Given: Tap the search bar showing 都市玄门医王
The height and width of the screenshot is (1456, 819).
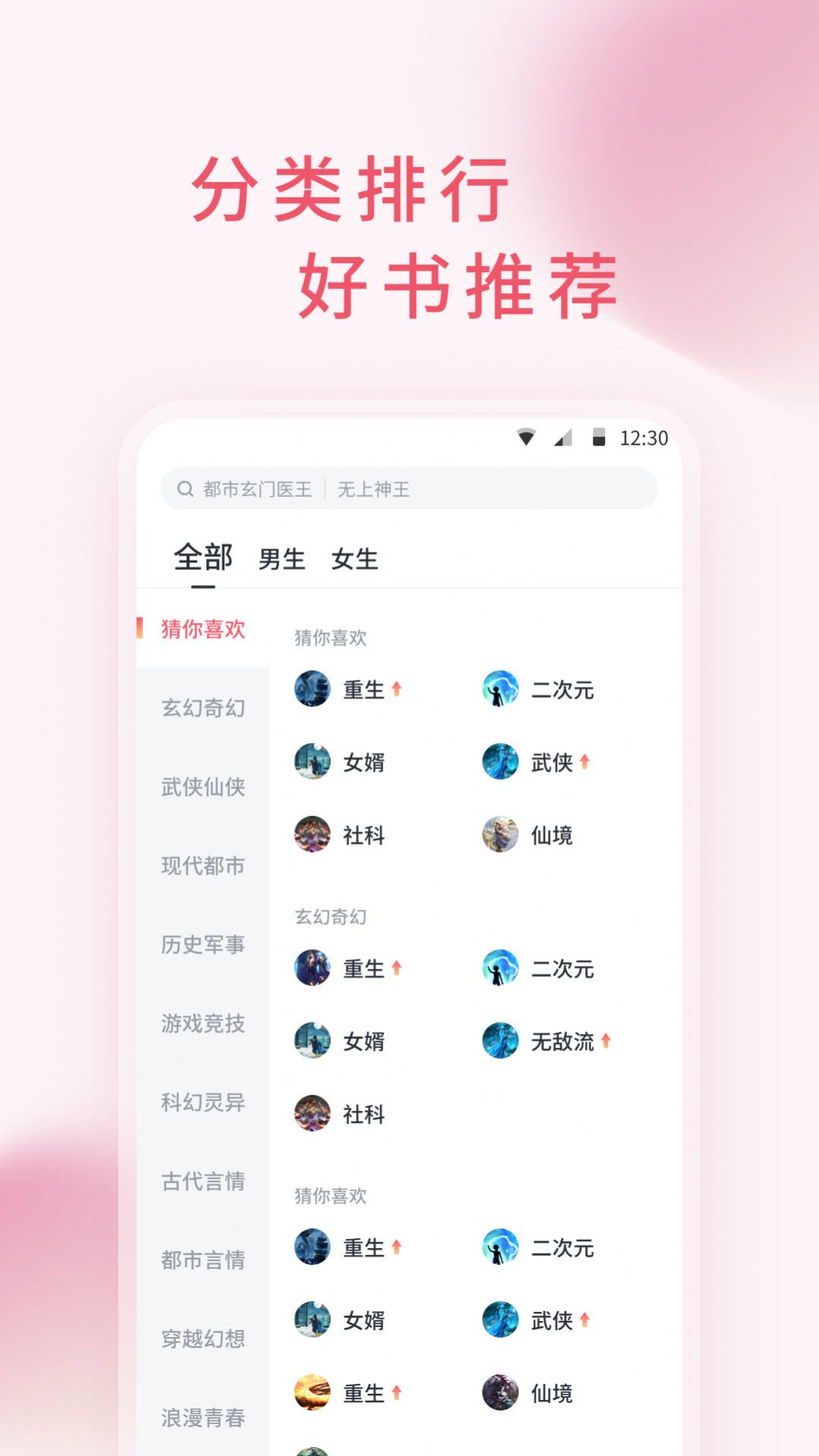Looking at the screenshot, I should click(x=410, y=489).
